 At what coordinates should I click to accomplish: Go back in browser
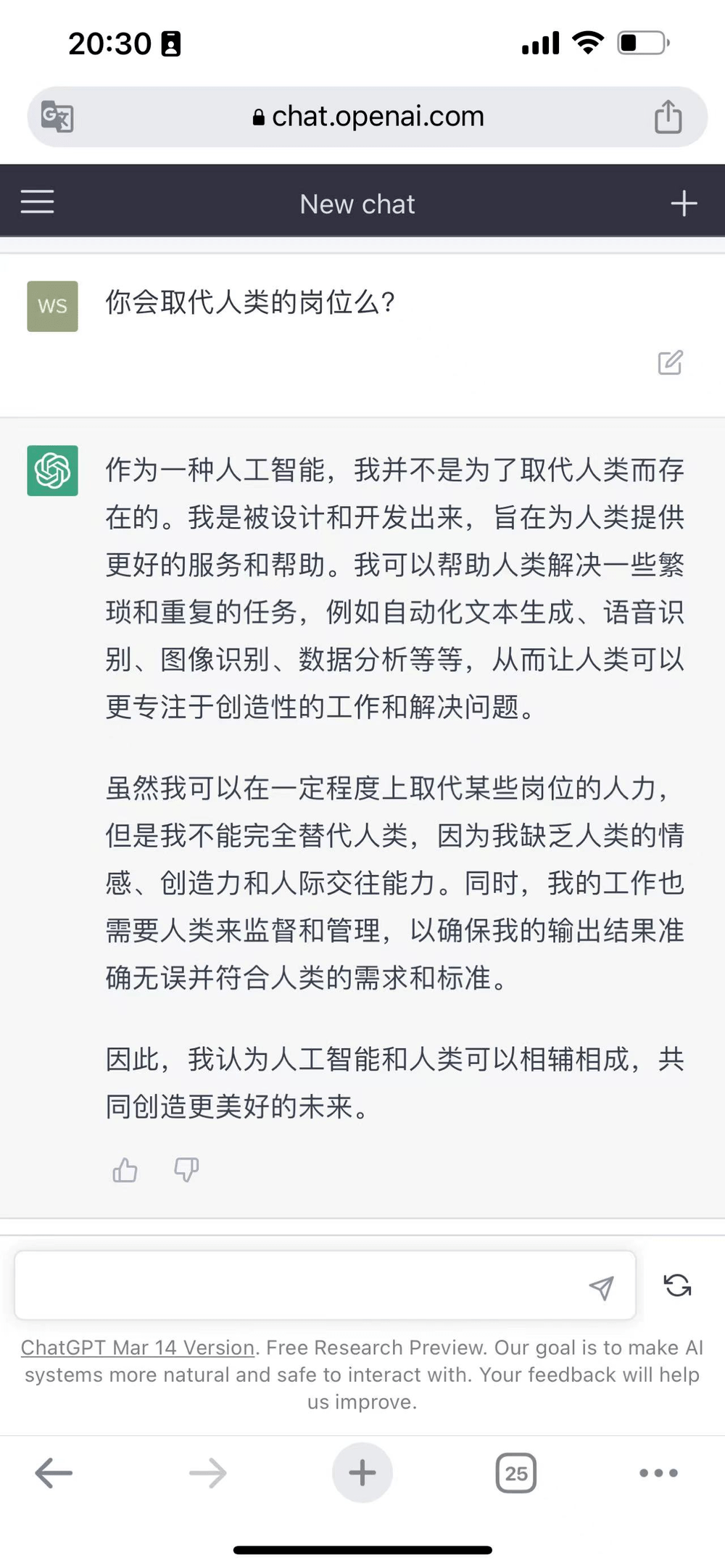pos(54,1473)
